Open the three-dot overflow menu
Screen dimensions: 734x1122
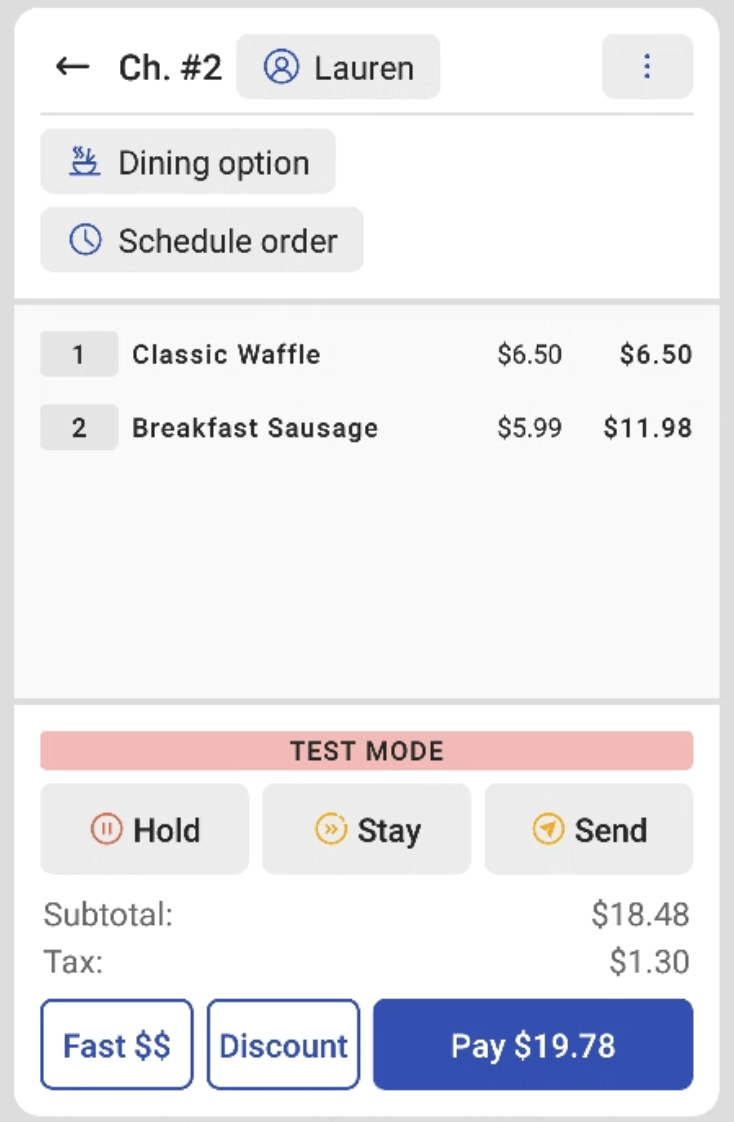pyautogui.click(x=647, y=66)
